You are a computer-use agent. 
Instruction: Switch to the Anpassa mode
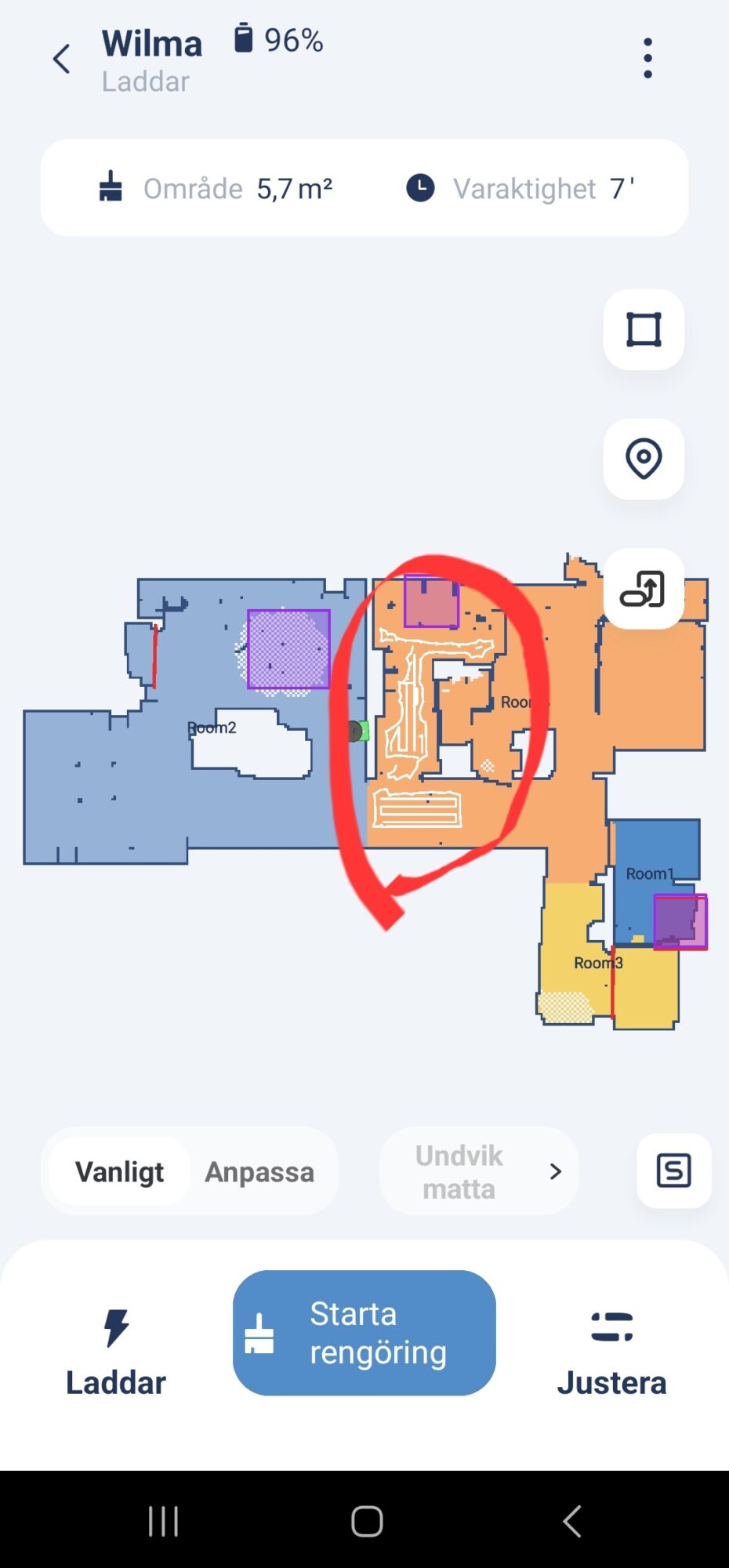pyautogui.click(x=259, y=1171)
